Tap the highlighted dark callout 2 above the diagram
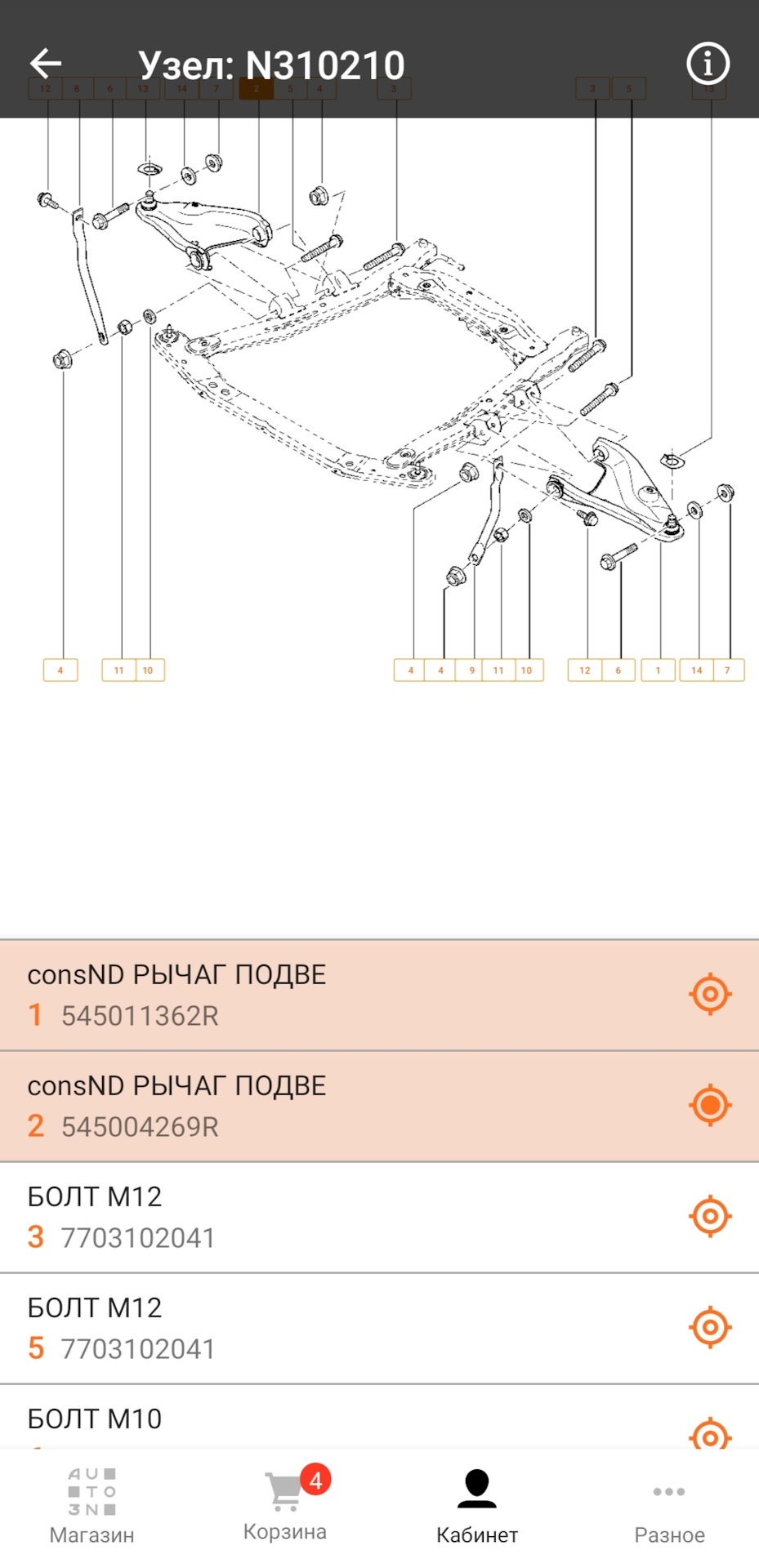Screen dimensions: 759x1568 pyautogui.click(x=257, y=89)
